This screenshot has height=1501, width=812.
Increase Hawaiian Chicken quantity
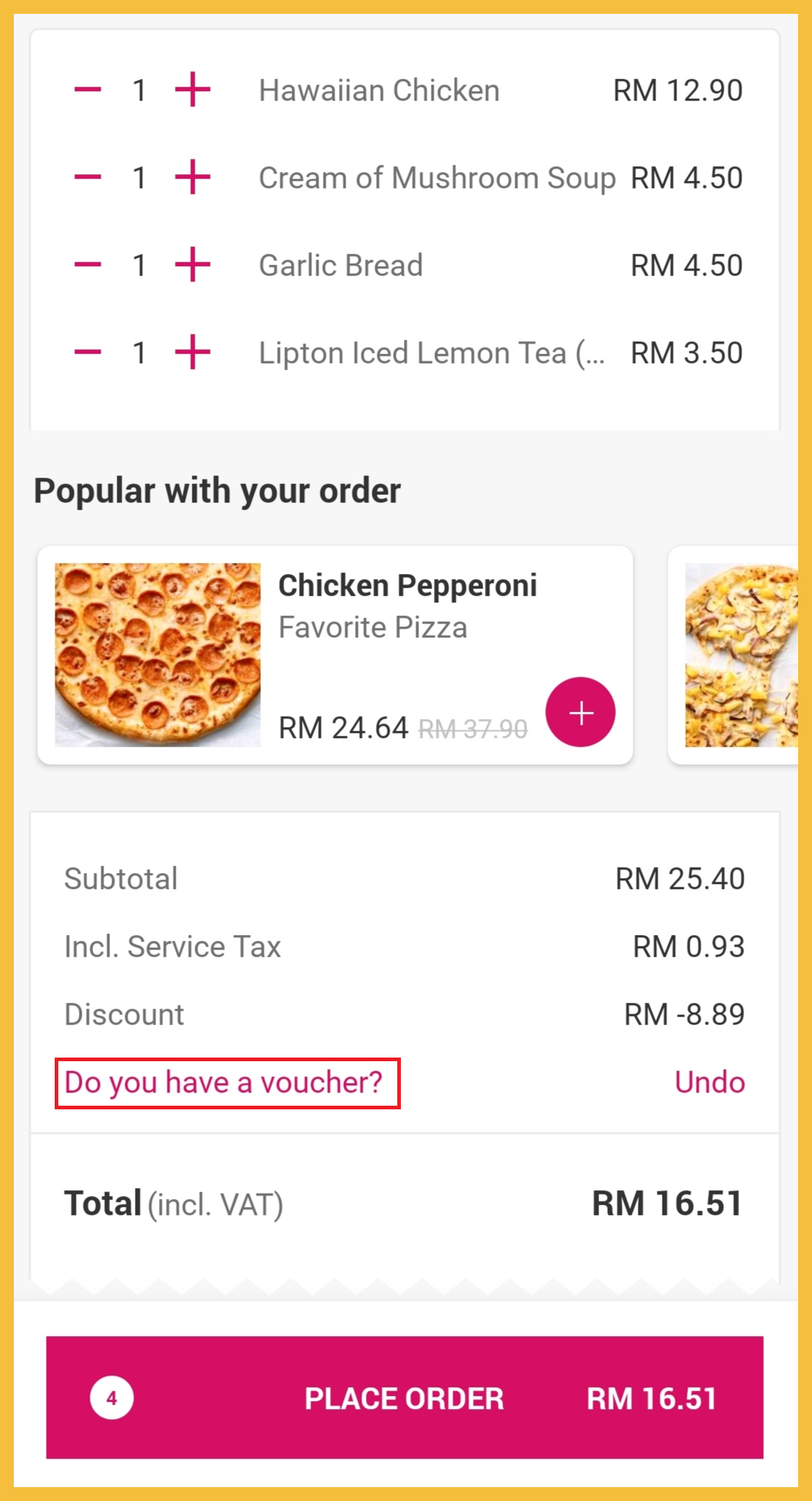tap(193, 90)
